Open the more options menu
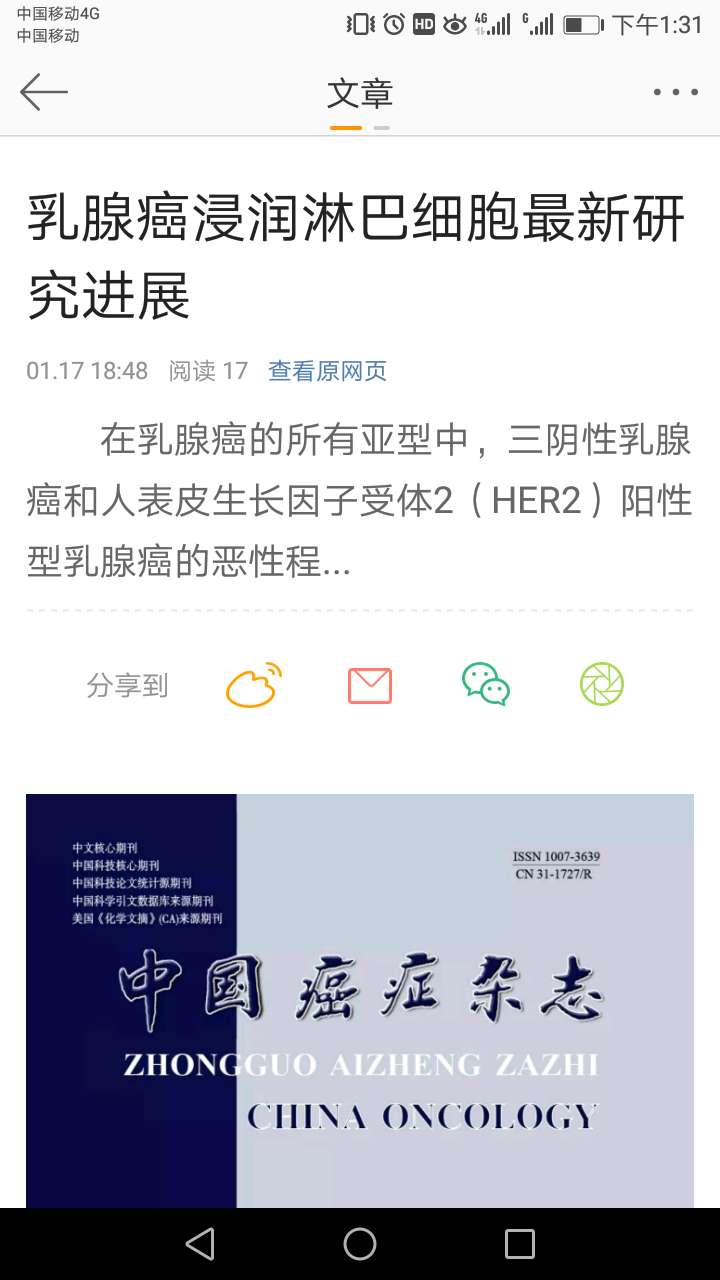This screenshot has height=1280, width=720. 675,92
